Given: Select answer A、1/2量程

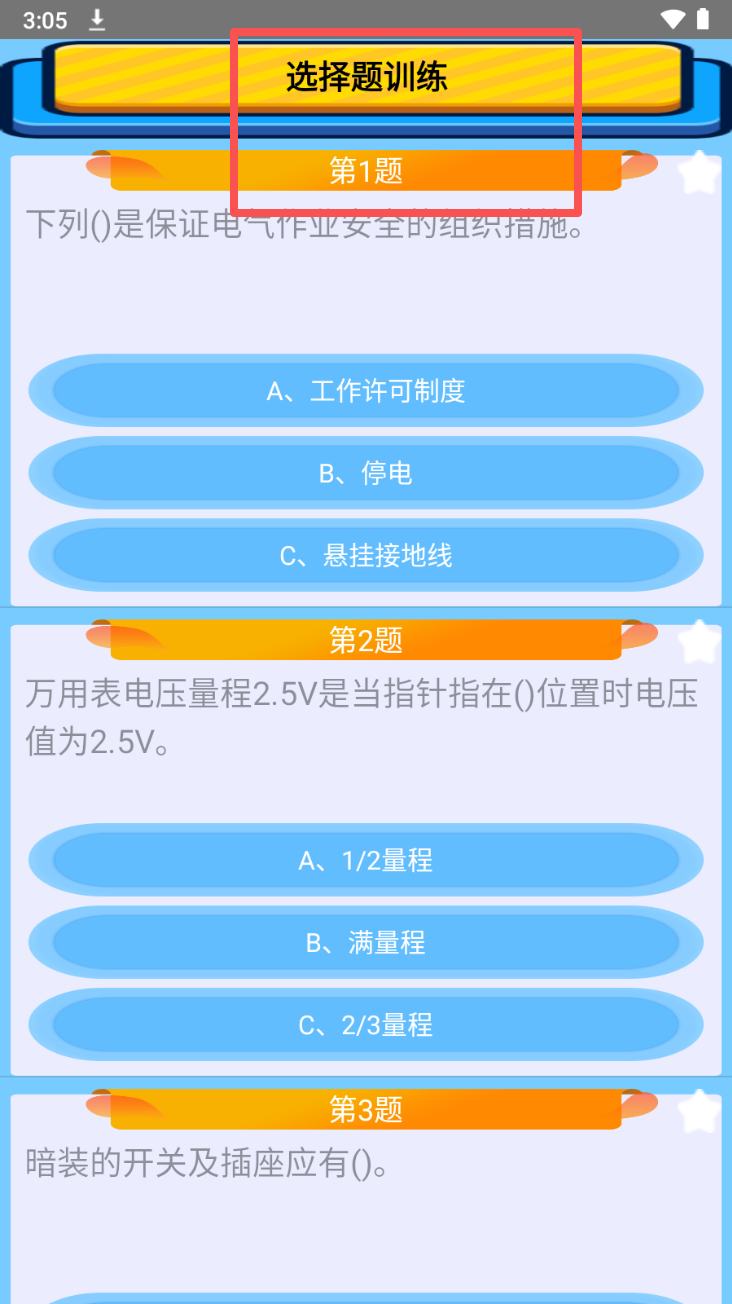Looking at the screenshot, I should (366, 860).
